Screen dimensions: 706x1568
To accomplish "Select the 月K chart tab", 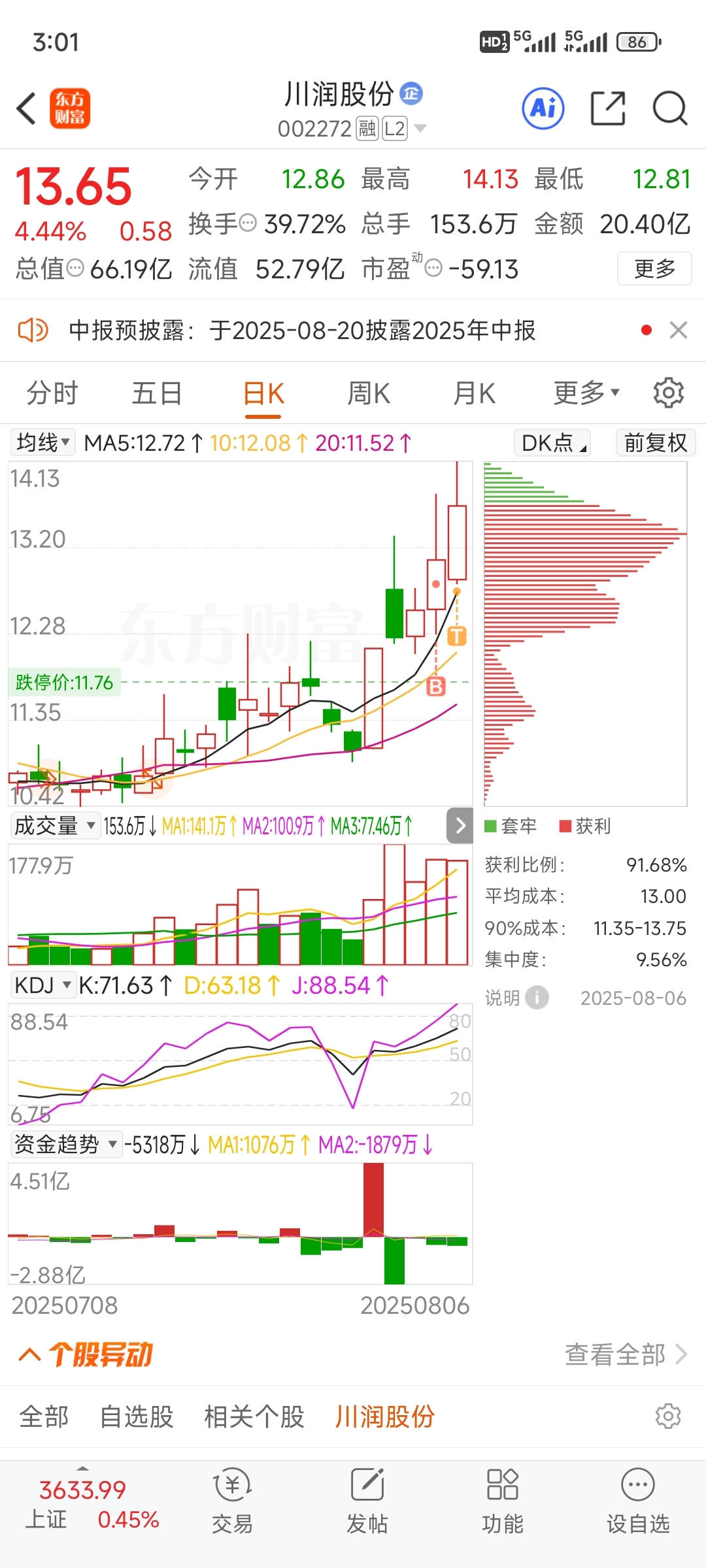I will pos(475,394).
